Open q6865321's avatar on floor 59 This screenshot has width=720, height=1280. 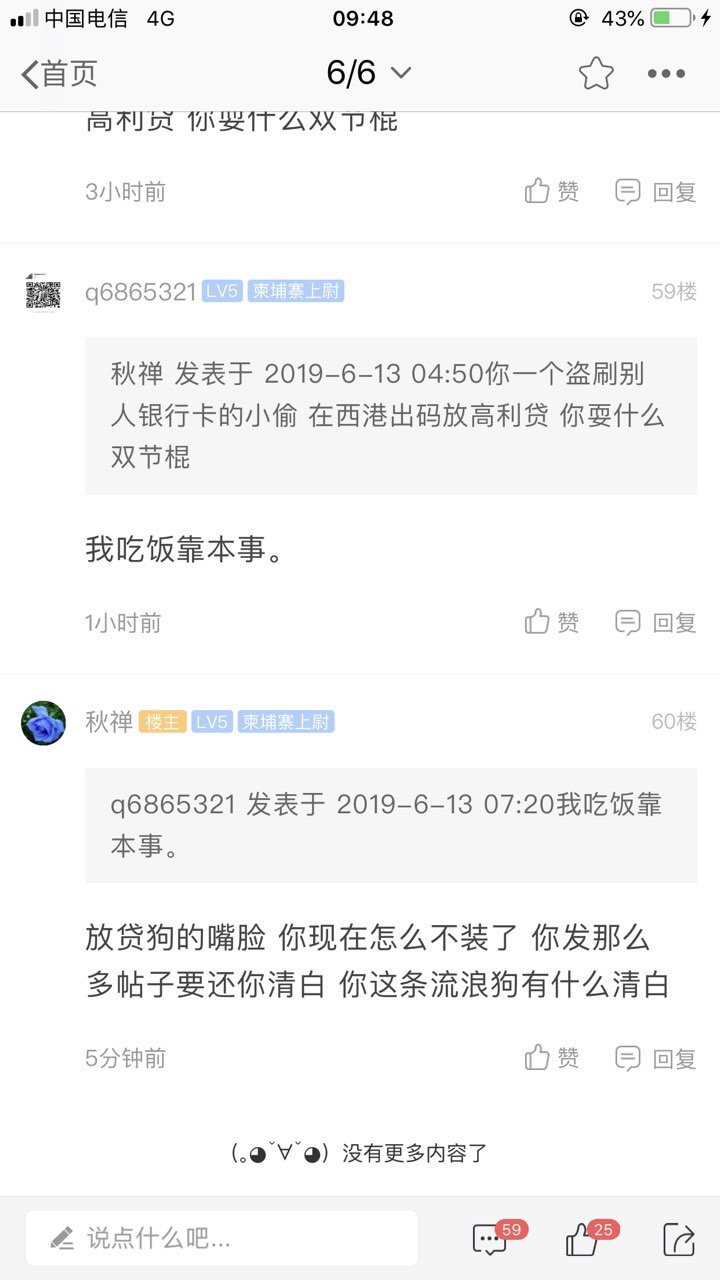pos(43,292)
